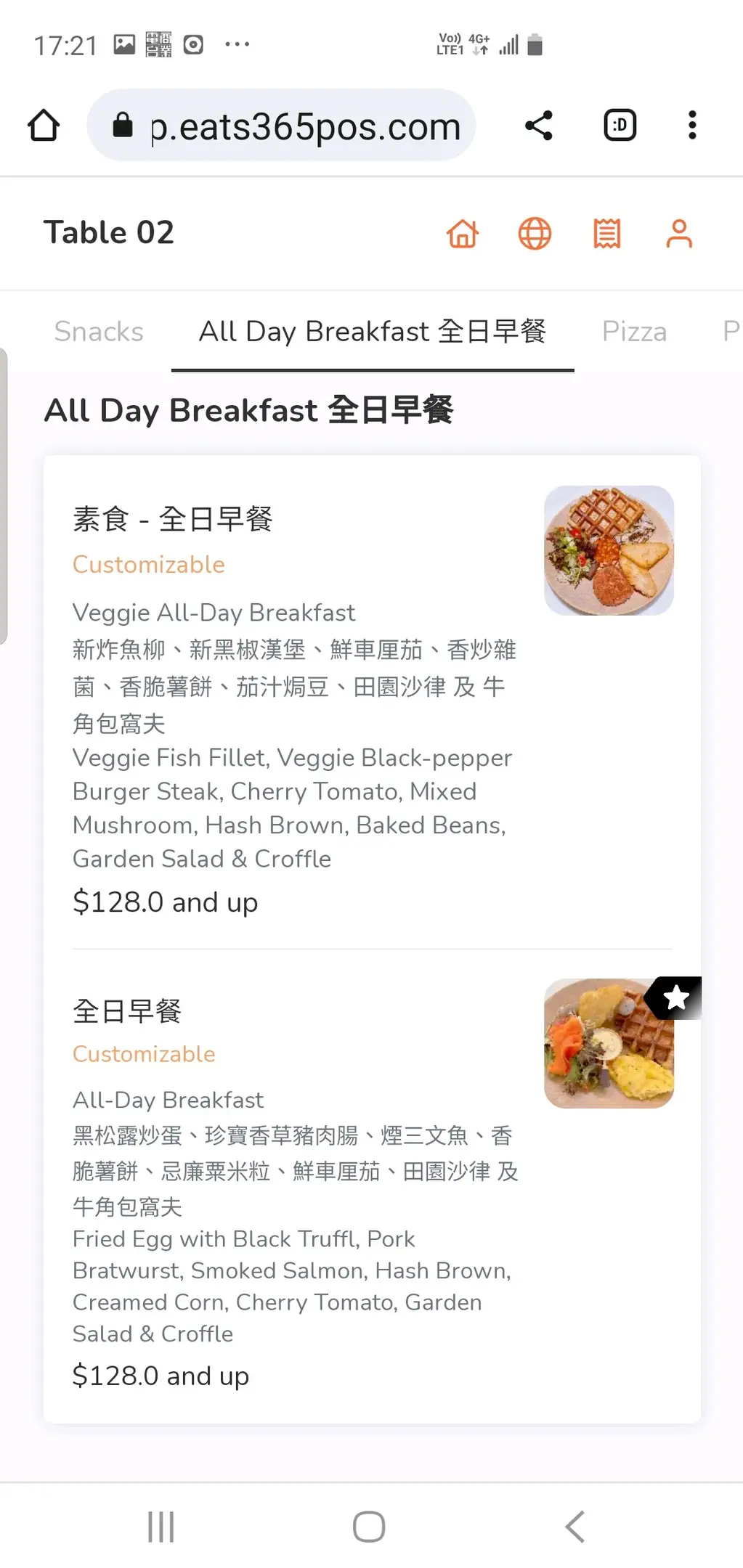Switch to the Pizza tab

point(634,332)
